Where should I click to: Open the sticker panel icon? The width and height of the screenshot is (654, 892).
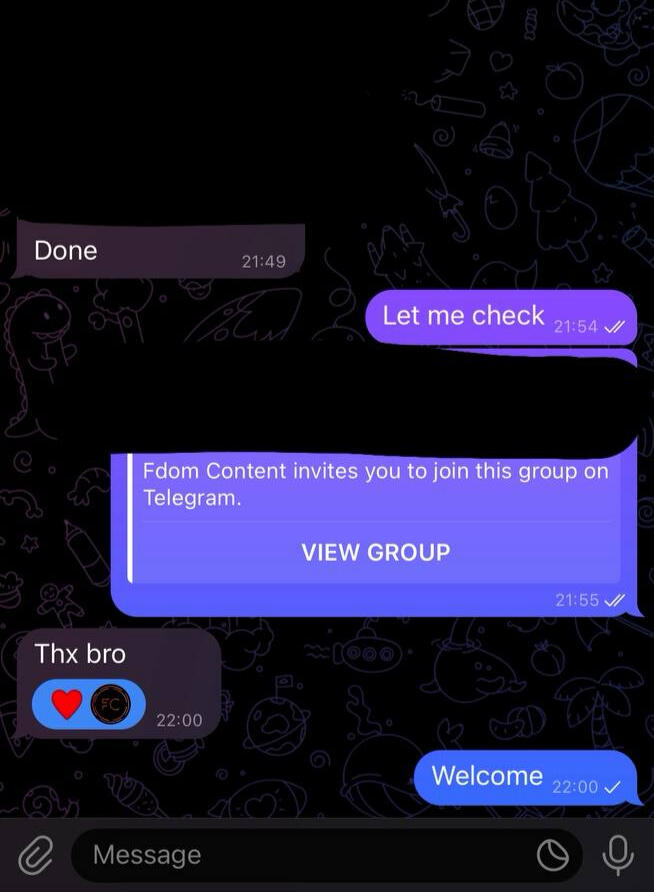[552, 855]
